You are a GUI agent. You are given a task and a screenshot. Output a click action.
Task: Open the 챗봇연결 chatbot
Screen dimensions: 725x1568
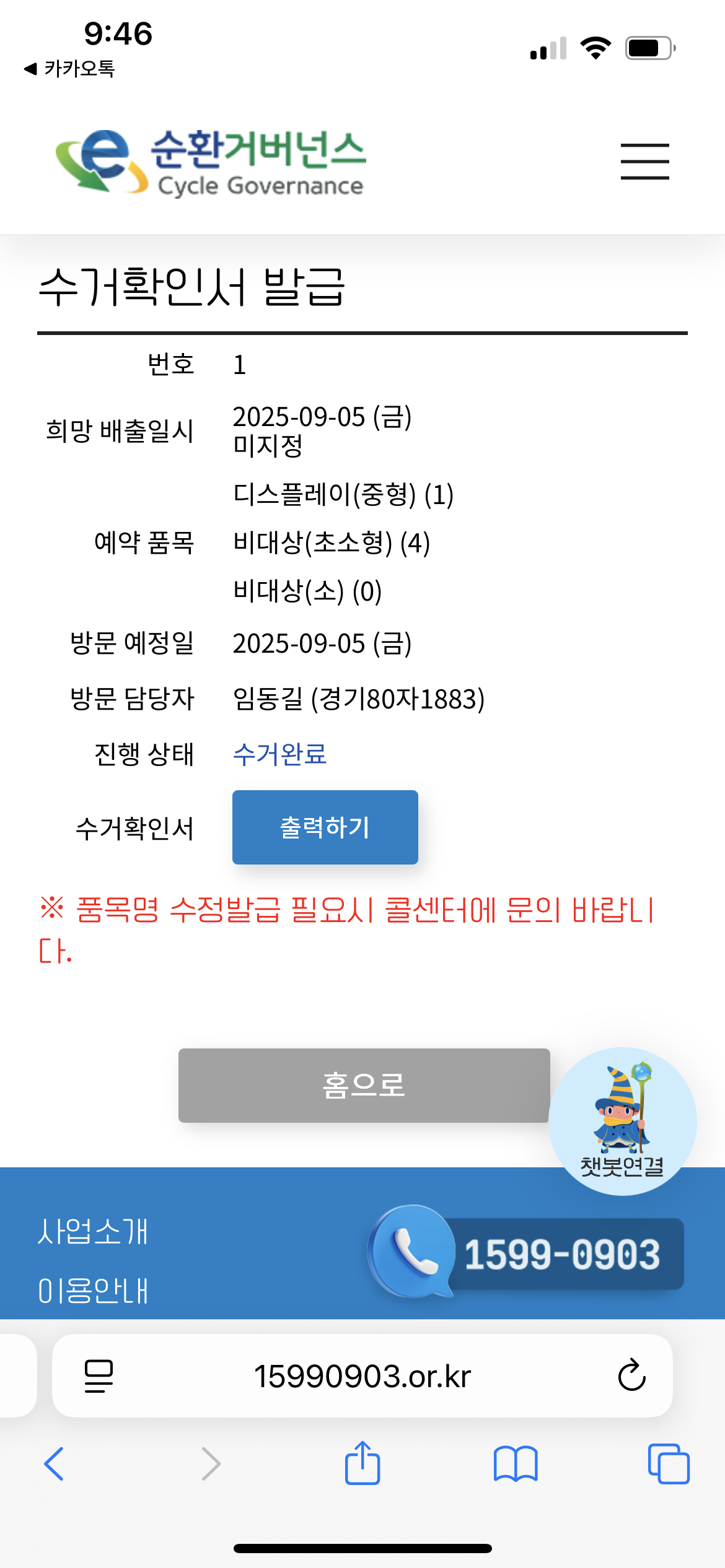click(x=622, y=1121)
